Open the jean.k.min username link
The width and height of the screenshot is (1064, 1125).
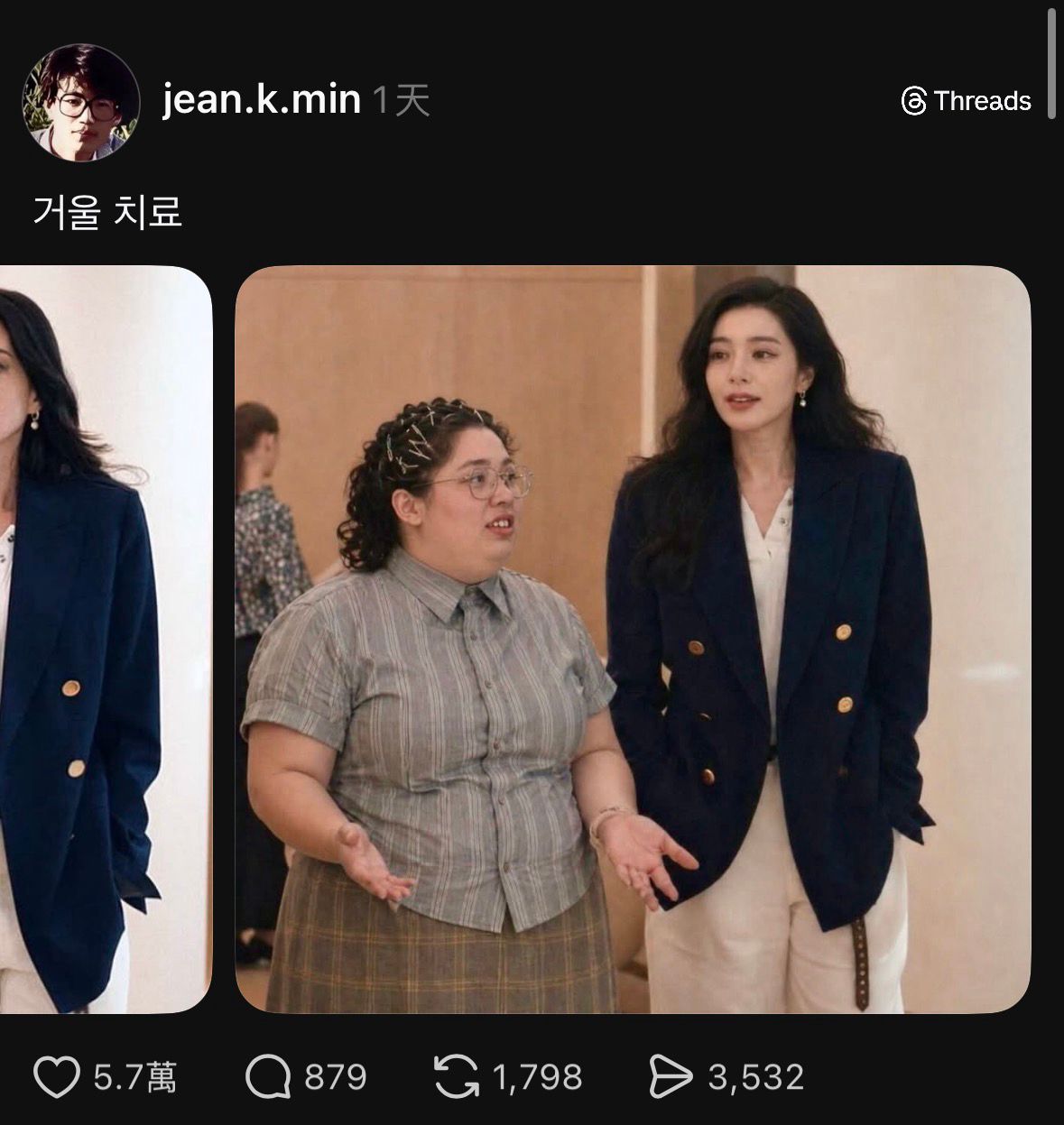click(x=261, y=99)
